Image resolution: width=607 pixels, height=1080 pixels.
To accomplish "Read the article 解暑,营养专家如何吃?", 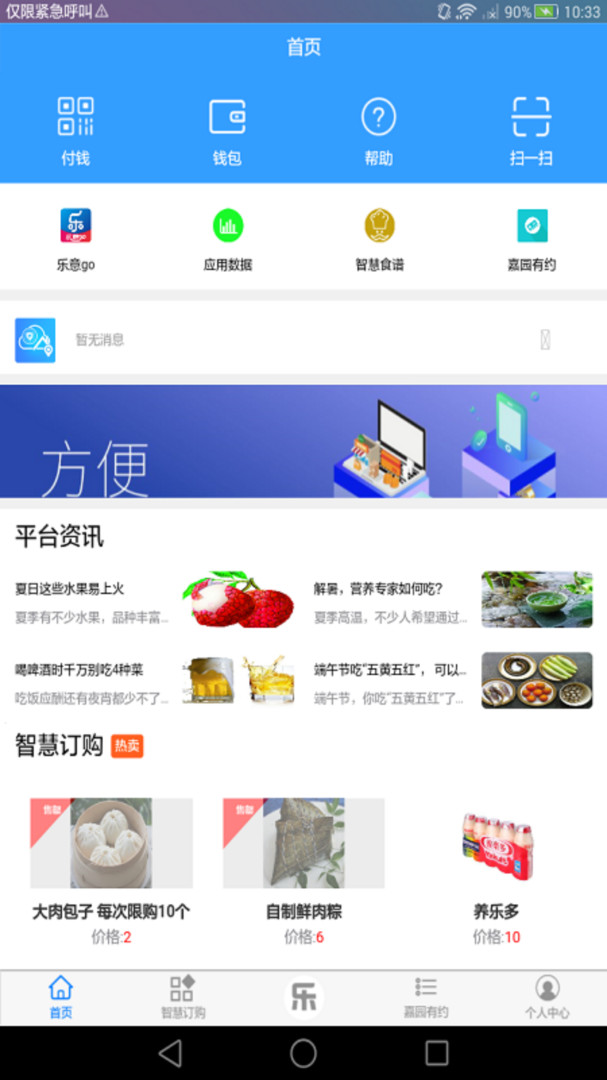I will (x=452, y=600).
